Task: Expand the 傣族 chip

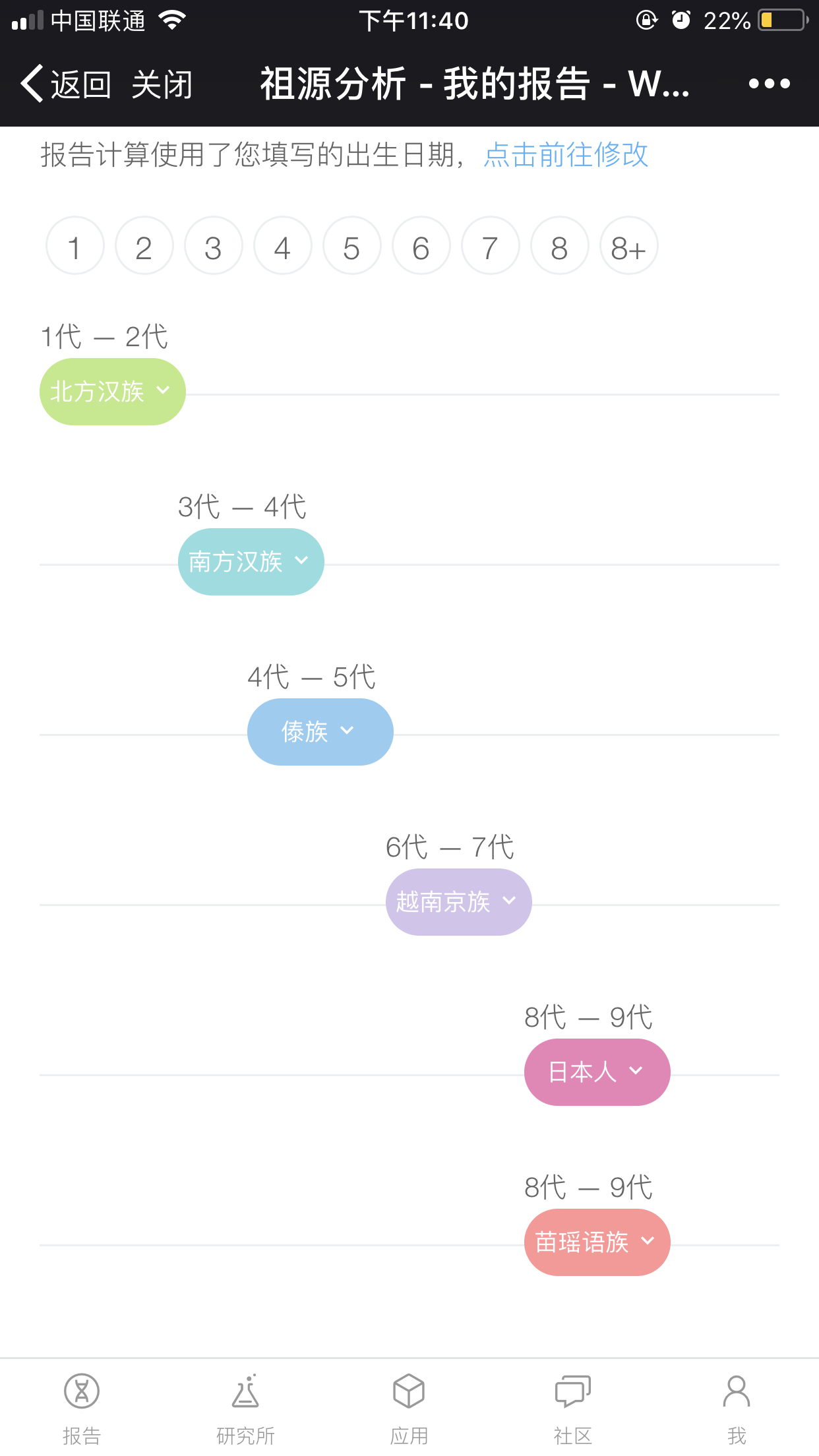Action: coord(320,732)
